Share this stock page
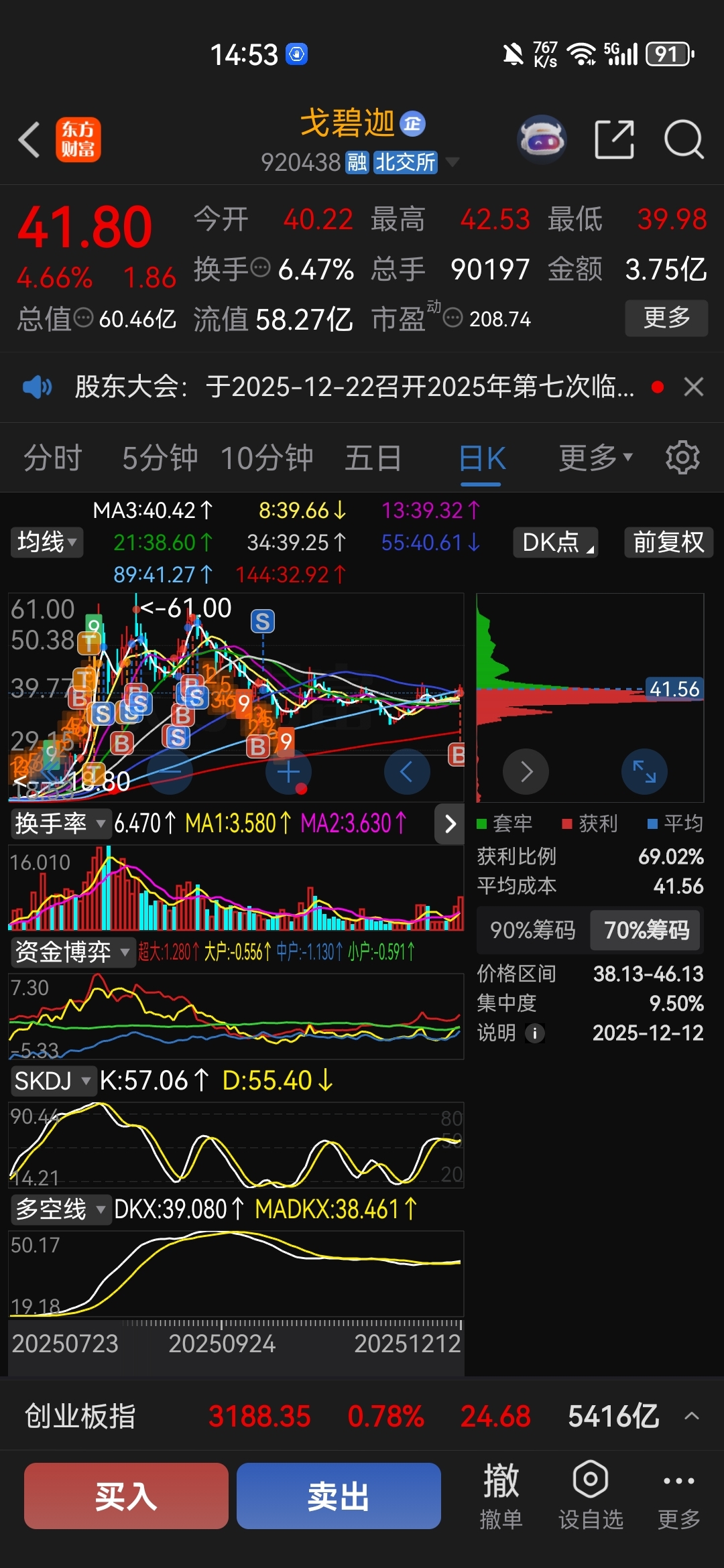Image resolution: width=724 pixels, height=1568 pixels. point(614,139)
